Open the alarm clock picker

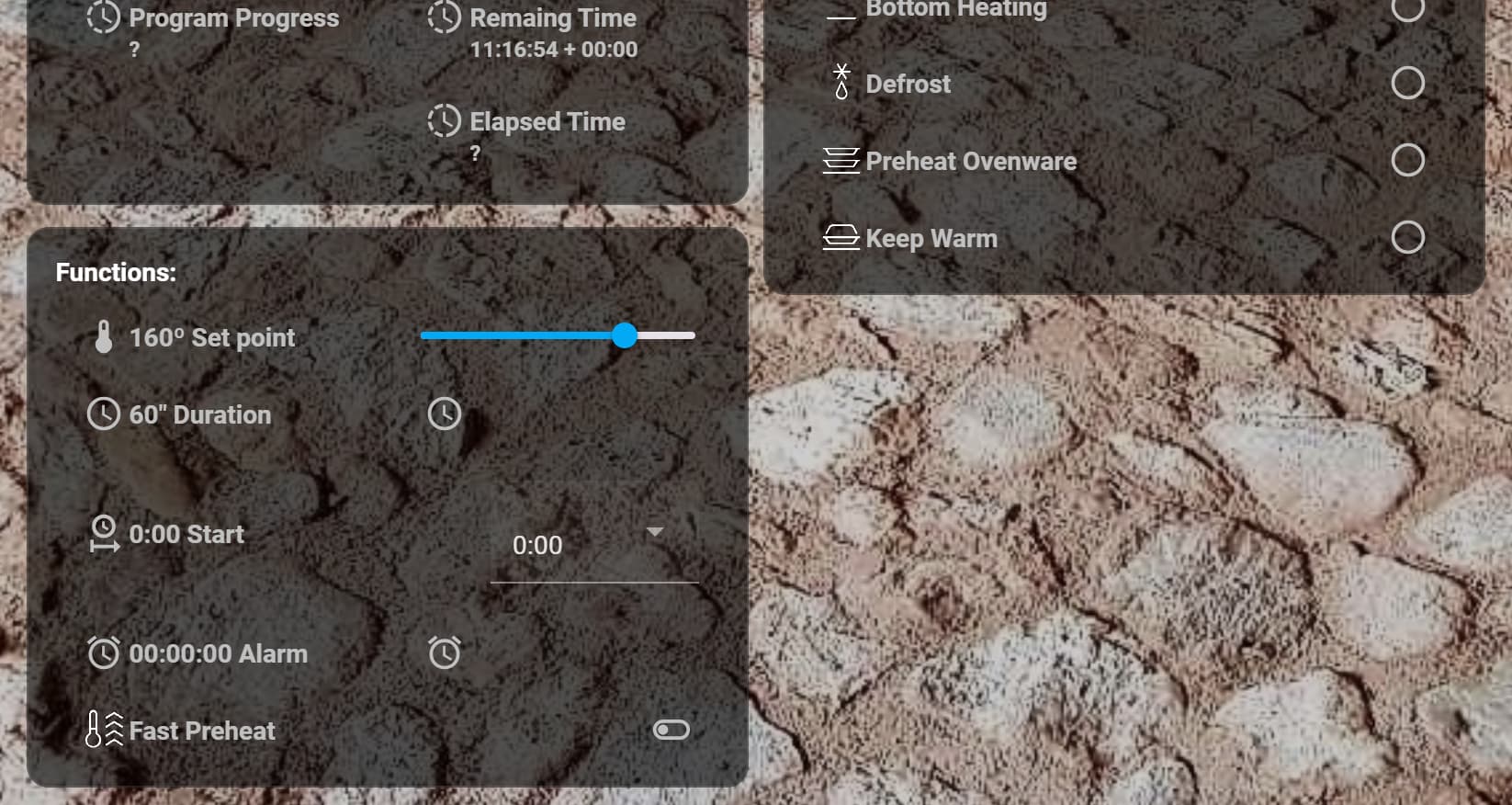click(445, 652)
